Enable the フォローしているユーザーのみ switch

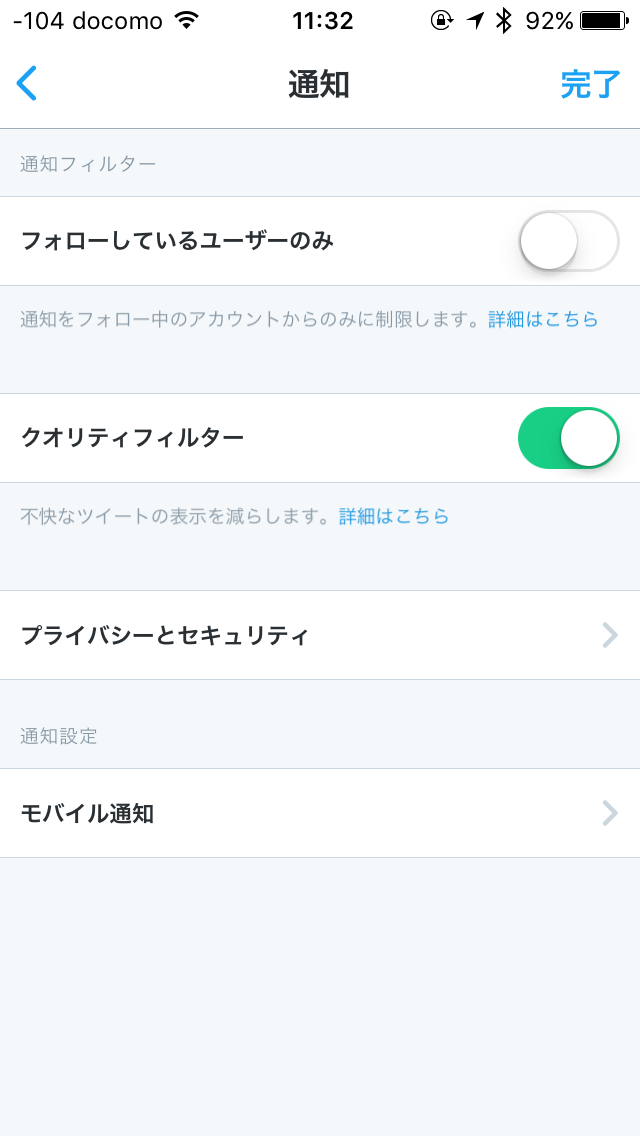[568, 241]
